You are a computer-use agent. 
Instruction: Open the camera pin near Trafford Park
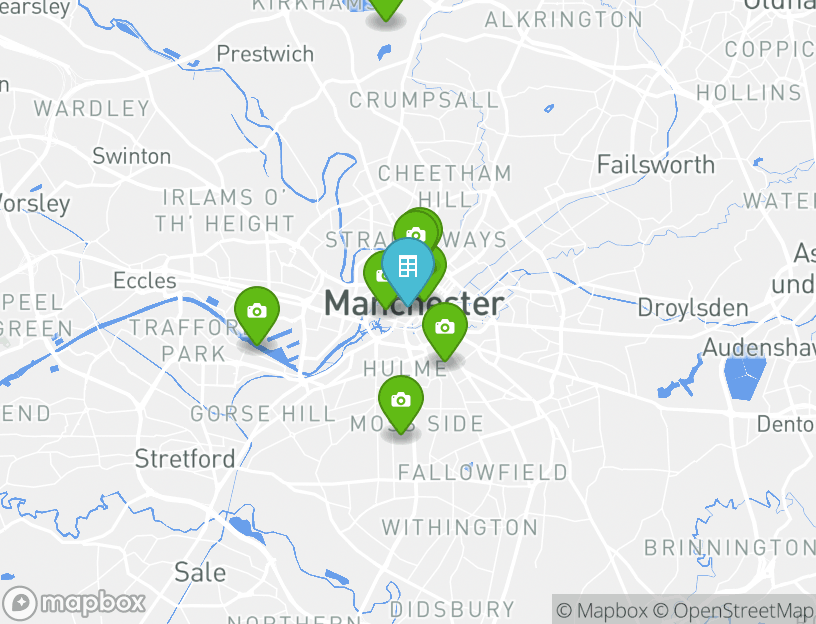click(257, 311)
